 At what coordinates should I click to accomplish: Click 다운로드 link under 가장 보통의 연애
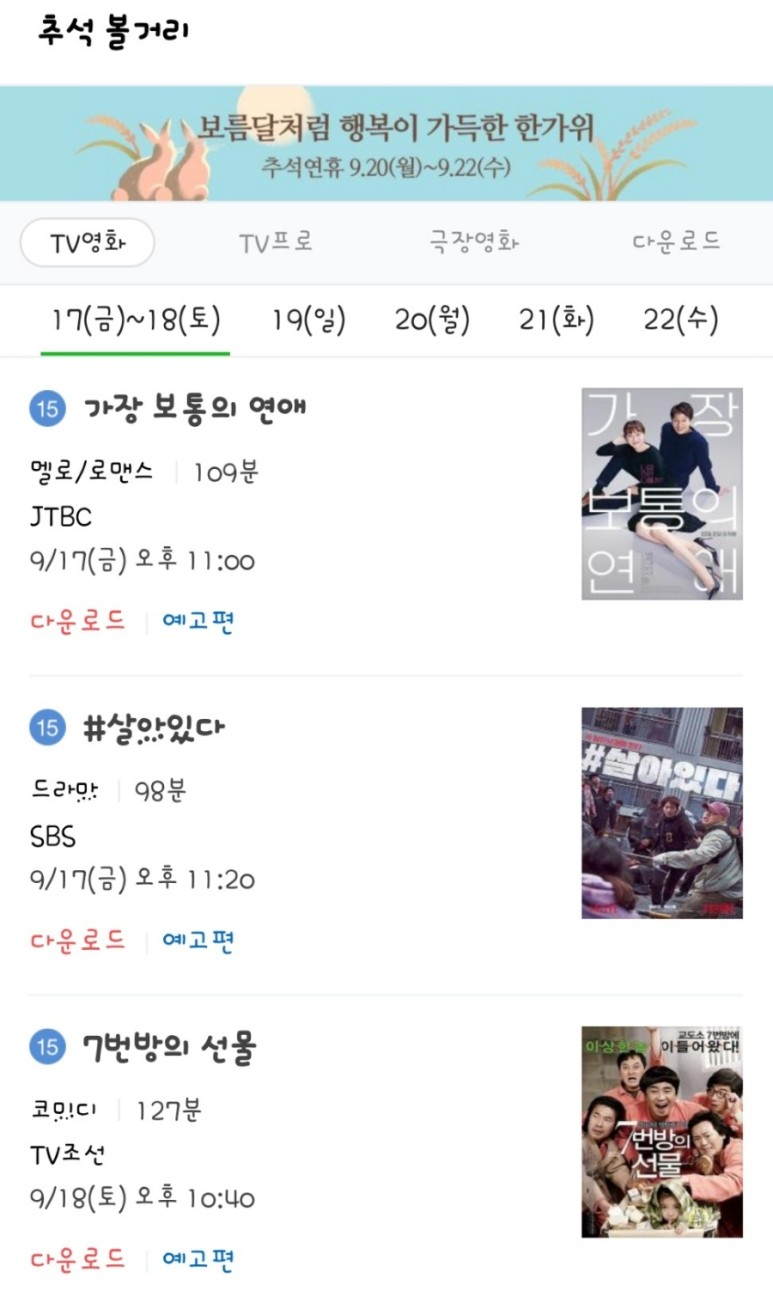point(77,619)
